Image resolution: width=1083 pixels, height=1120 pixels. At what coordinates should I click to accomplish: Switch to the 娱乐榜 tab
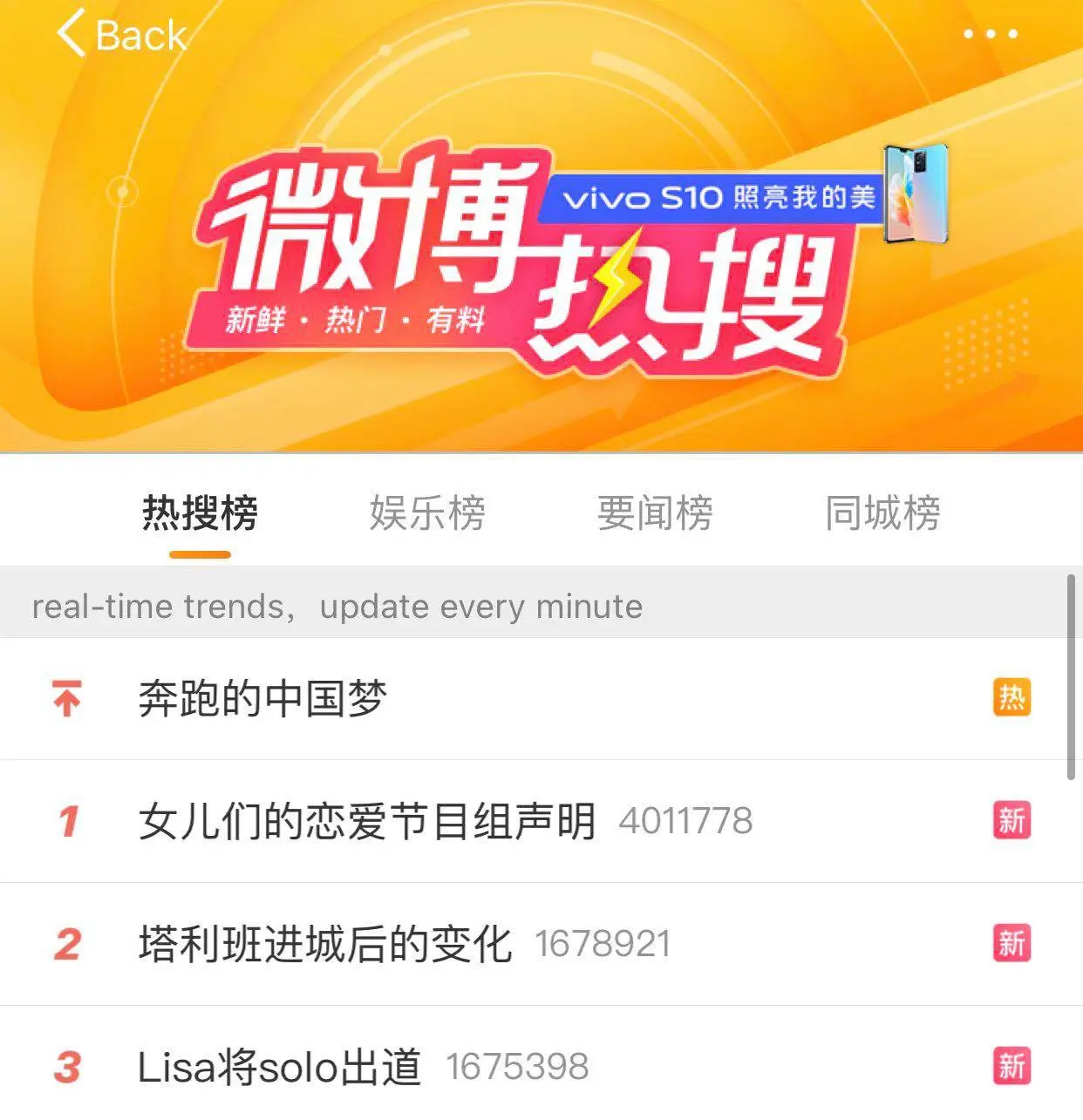pos(427,513)
